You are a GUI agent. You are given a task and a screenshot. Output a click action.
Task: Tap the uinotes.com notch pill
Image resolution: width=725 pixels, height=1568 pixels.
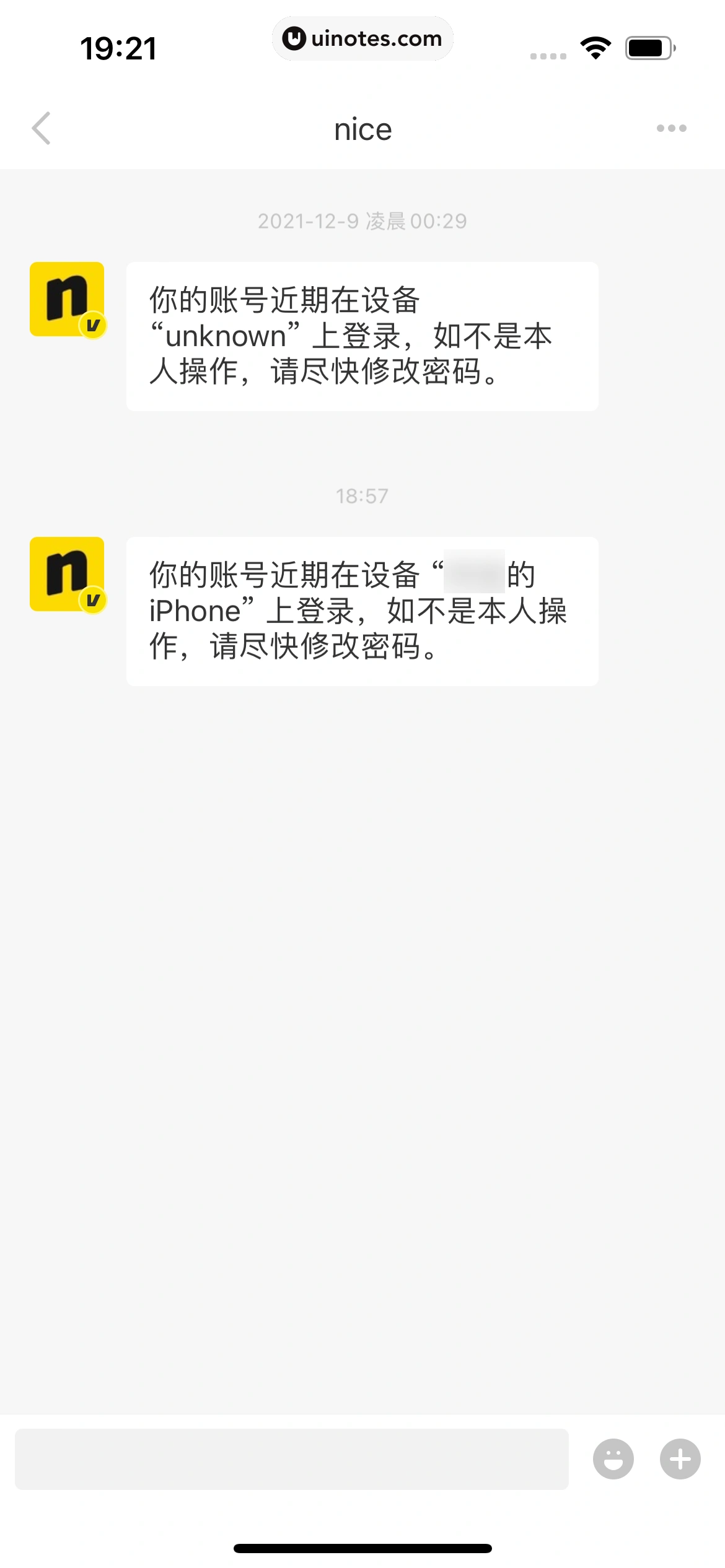point(362,38)
